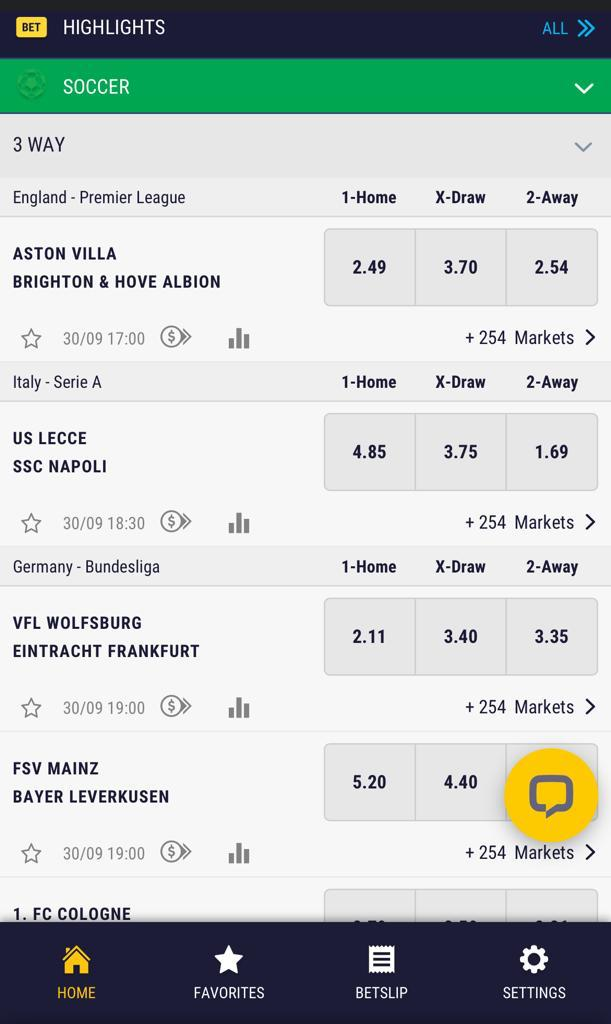Viewport: 611px width, 1024px height.
Task: Open the live chat bubble
Action: pos(551,795)
